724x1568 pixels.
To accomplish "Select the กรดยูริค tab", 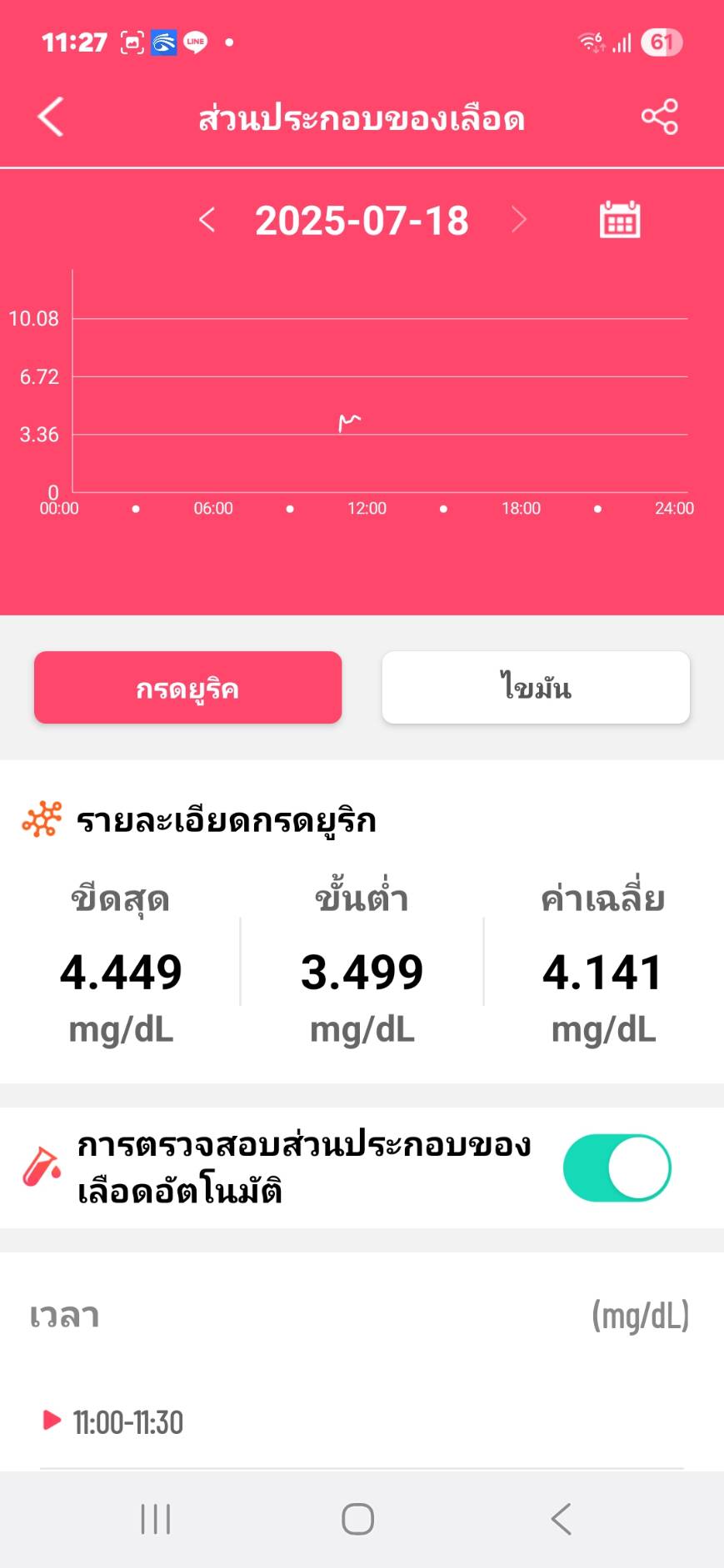I will (x=187, y=688).
